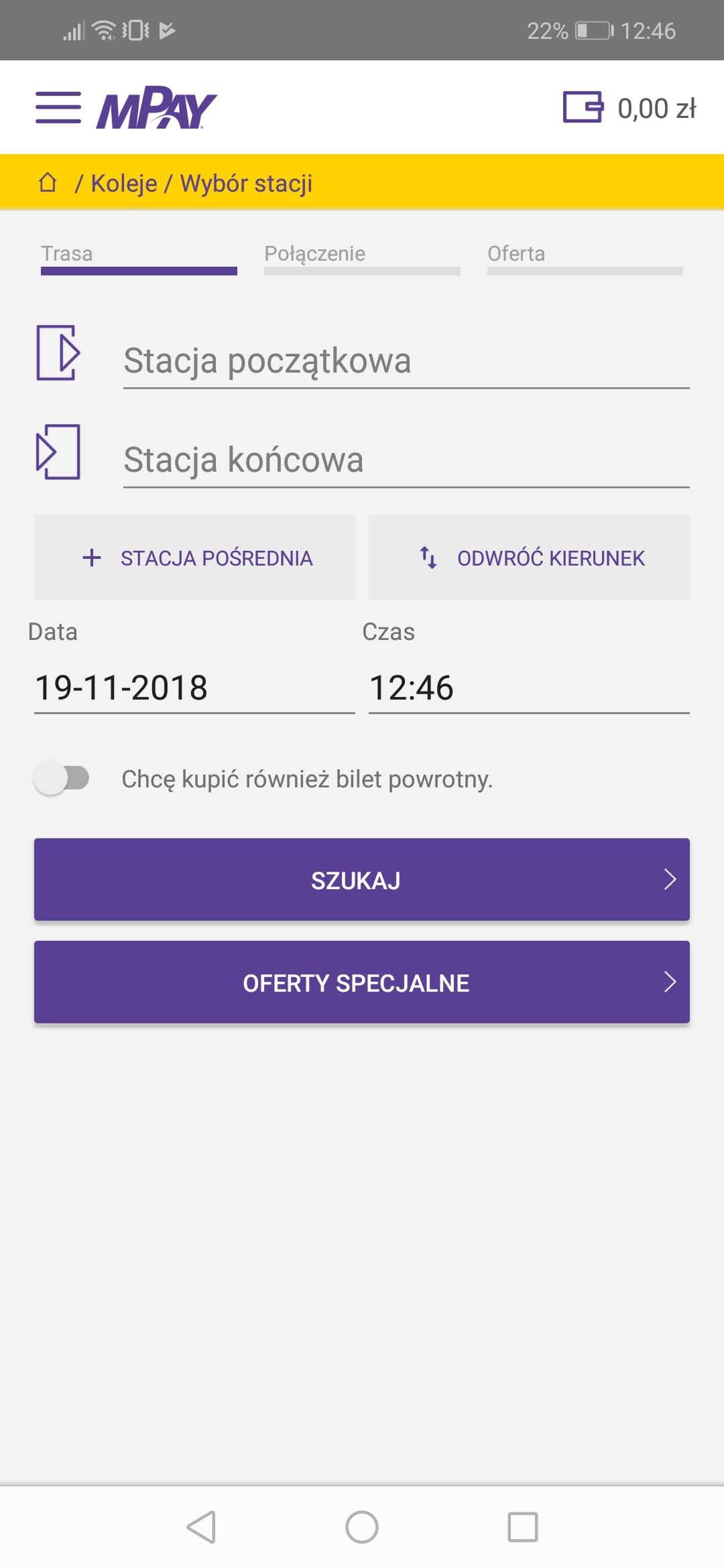This screenshot has height=1568, width=724.
Task: Add a Stacja pośrednia
Action: coord(194,558)
